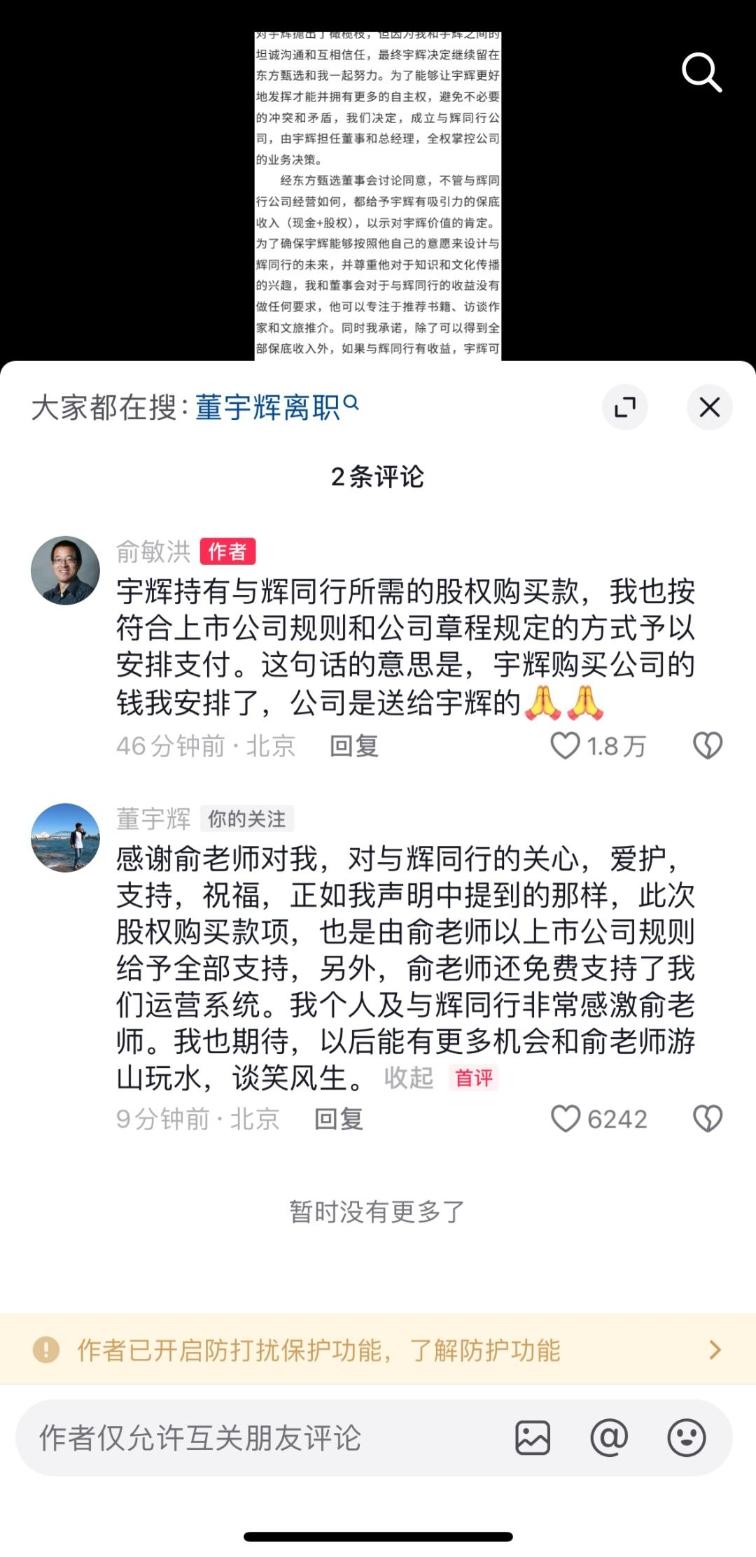This screenshot has width=756, height=1557.
Task: Open the emoji picker
Action: [x=686, y=1438]
